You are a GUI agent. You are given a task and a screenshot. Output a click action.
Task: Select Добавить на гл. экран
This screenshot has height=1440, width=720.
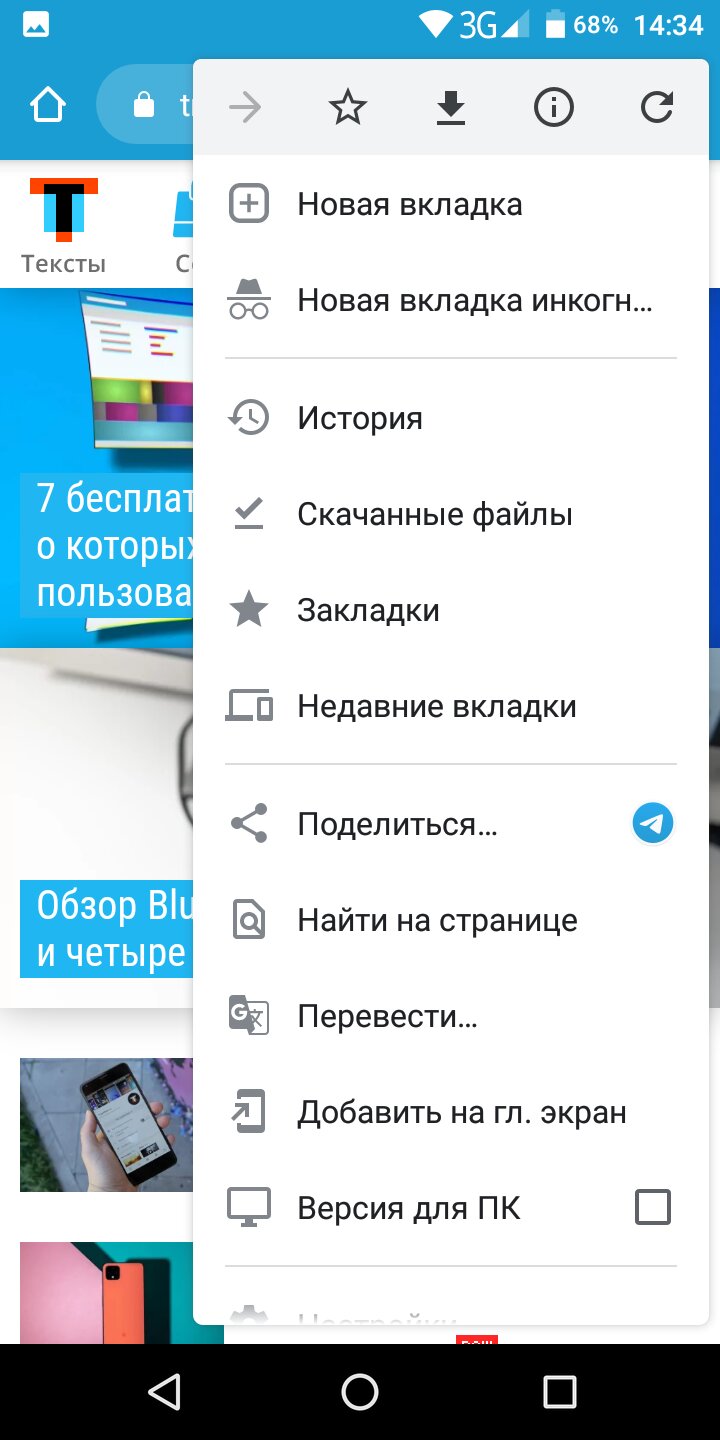click(x=451, y=1113)
